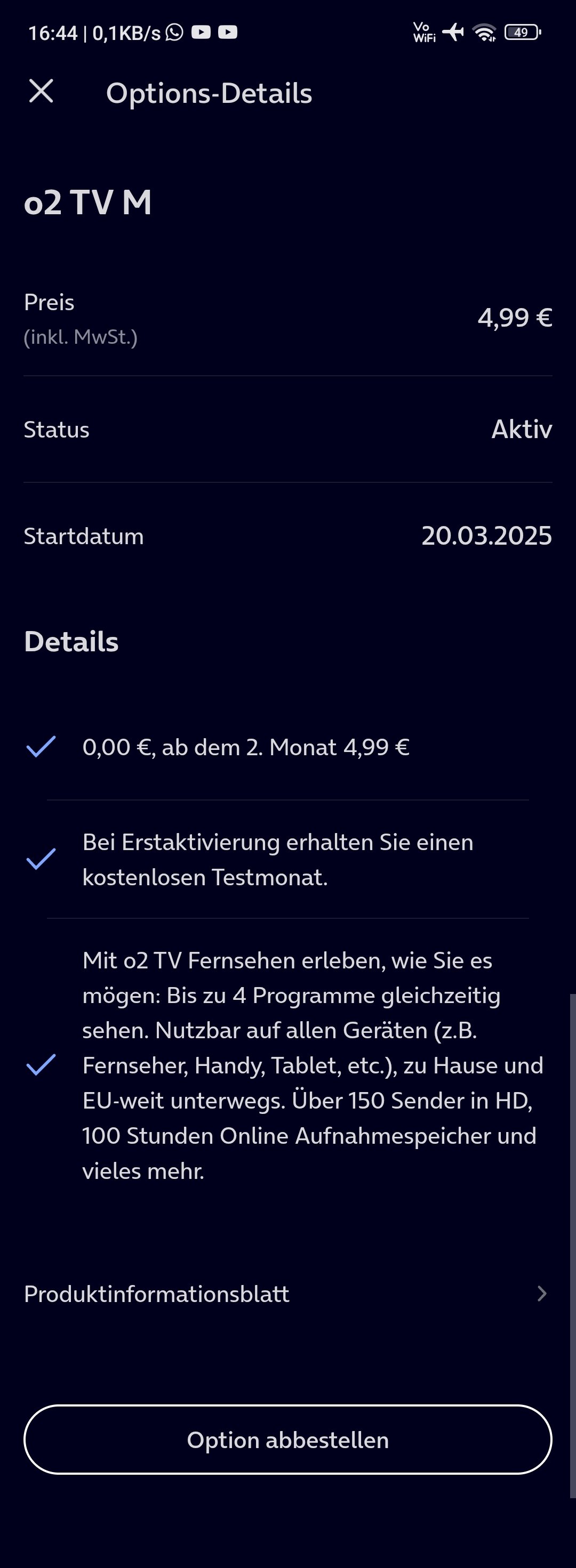Tap the Option abbestellen button
This screenshot has width=576, height=1568.
click(x=287, y=1440)
